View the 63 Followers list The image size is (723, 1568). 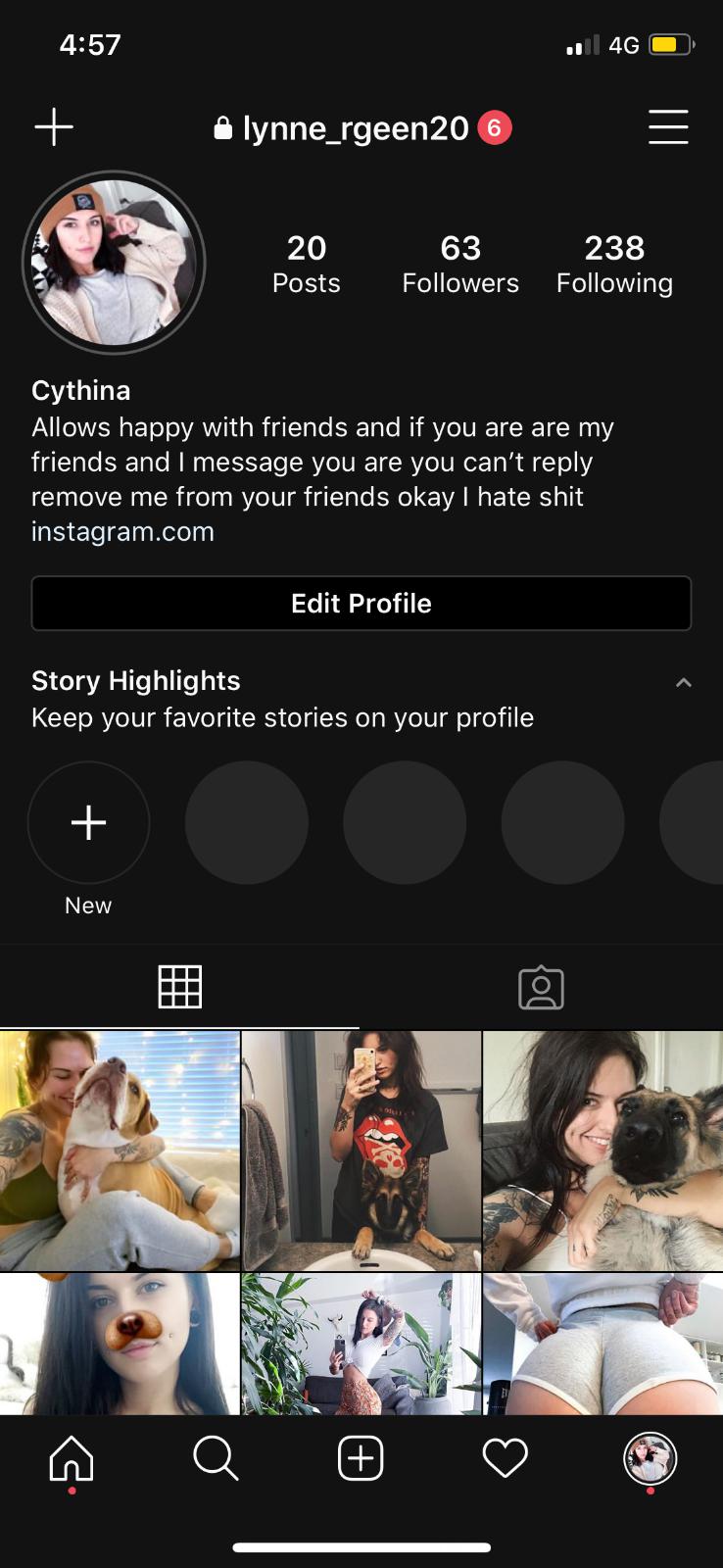point(459,264)
